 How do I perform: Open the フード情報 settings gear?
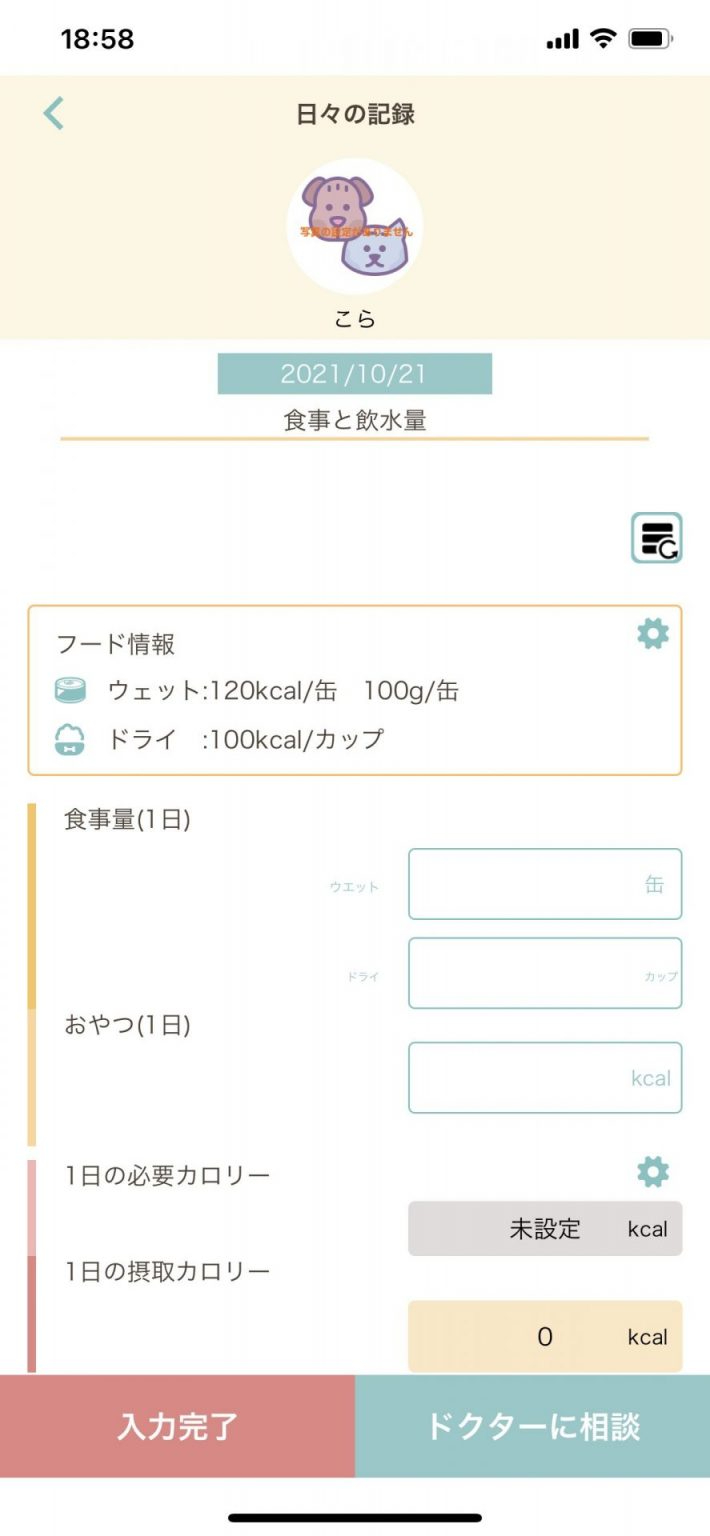tap(653, 633)
